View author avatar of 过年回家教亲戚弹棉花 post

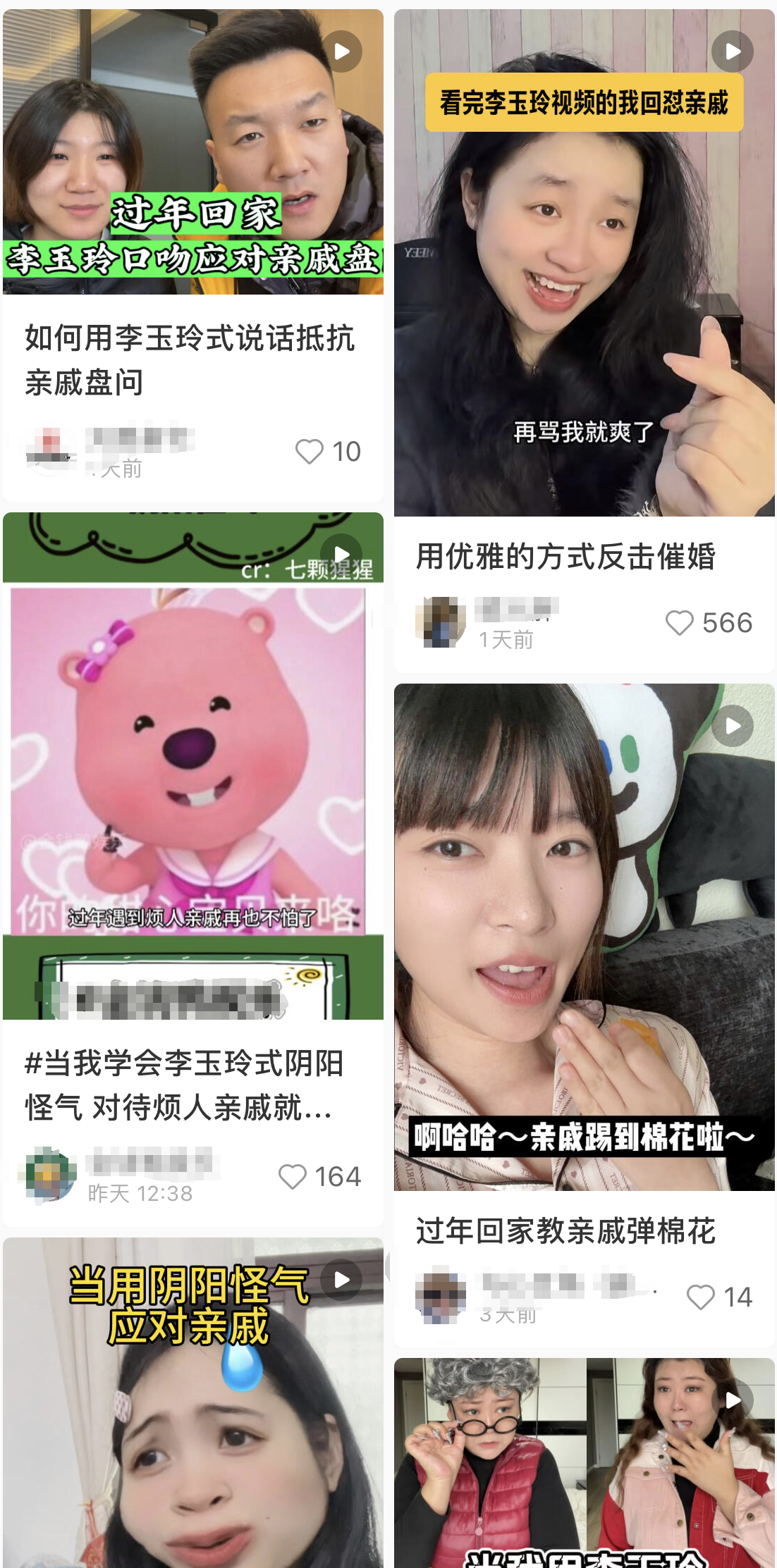(441, 1297)
